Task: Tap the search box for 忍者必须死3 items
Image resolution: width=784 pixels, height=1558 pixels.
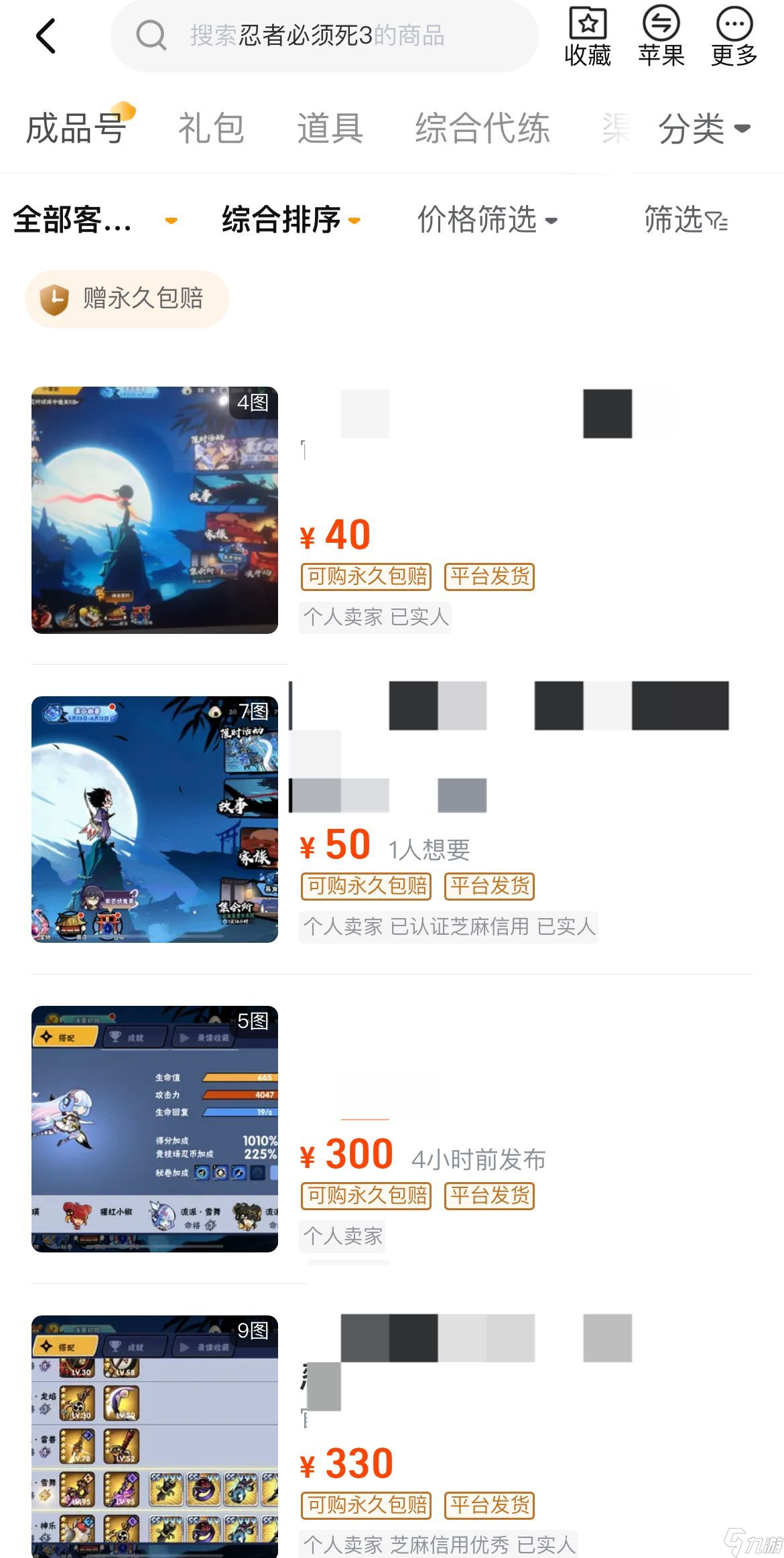Action: click(324, 36)
